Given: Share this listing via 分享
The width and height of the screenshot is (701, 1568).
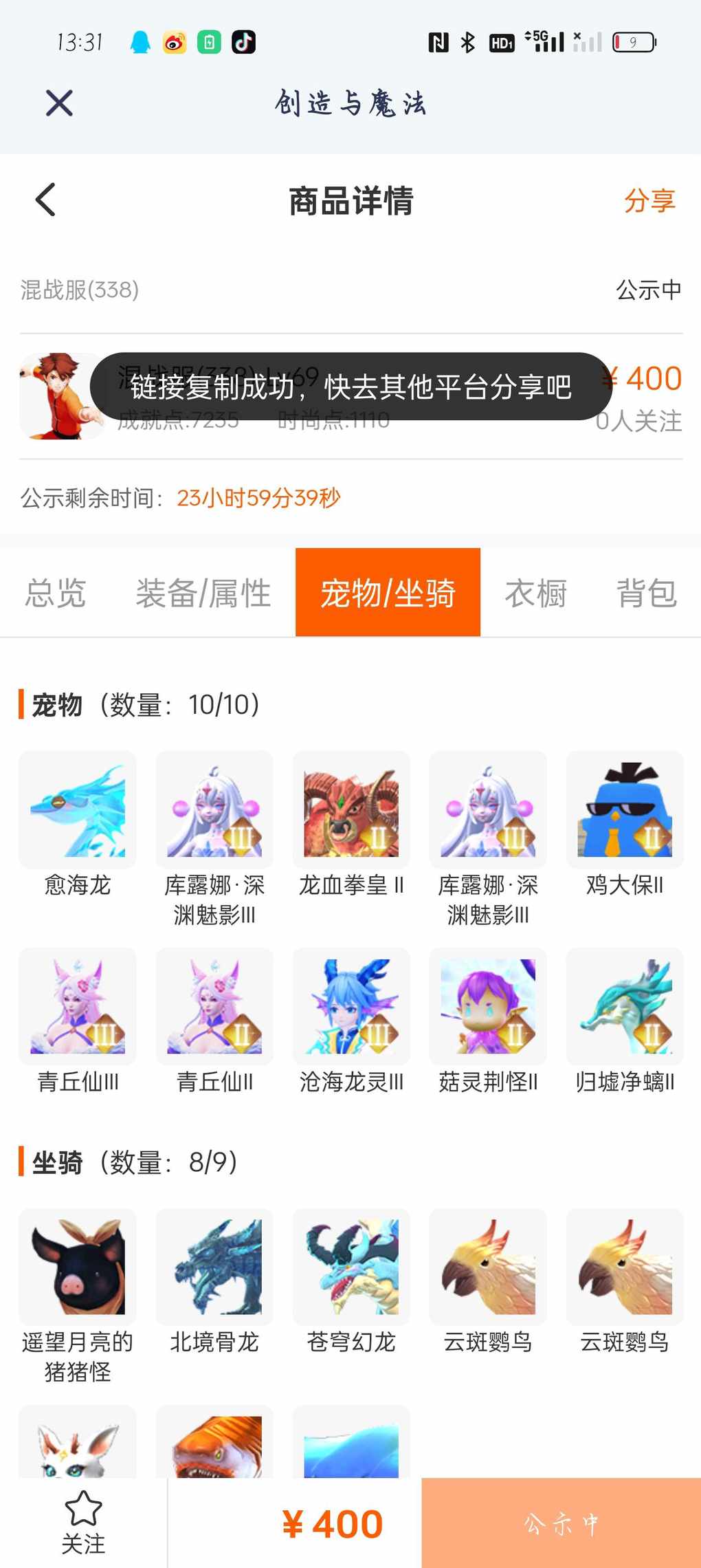Looking at the screenshot, I should (649, 201).
